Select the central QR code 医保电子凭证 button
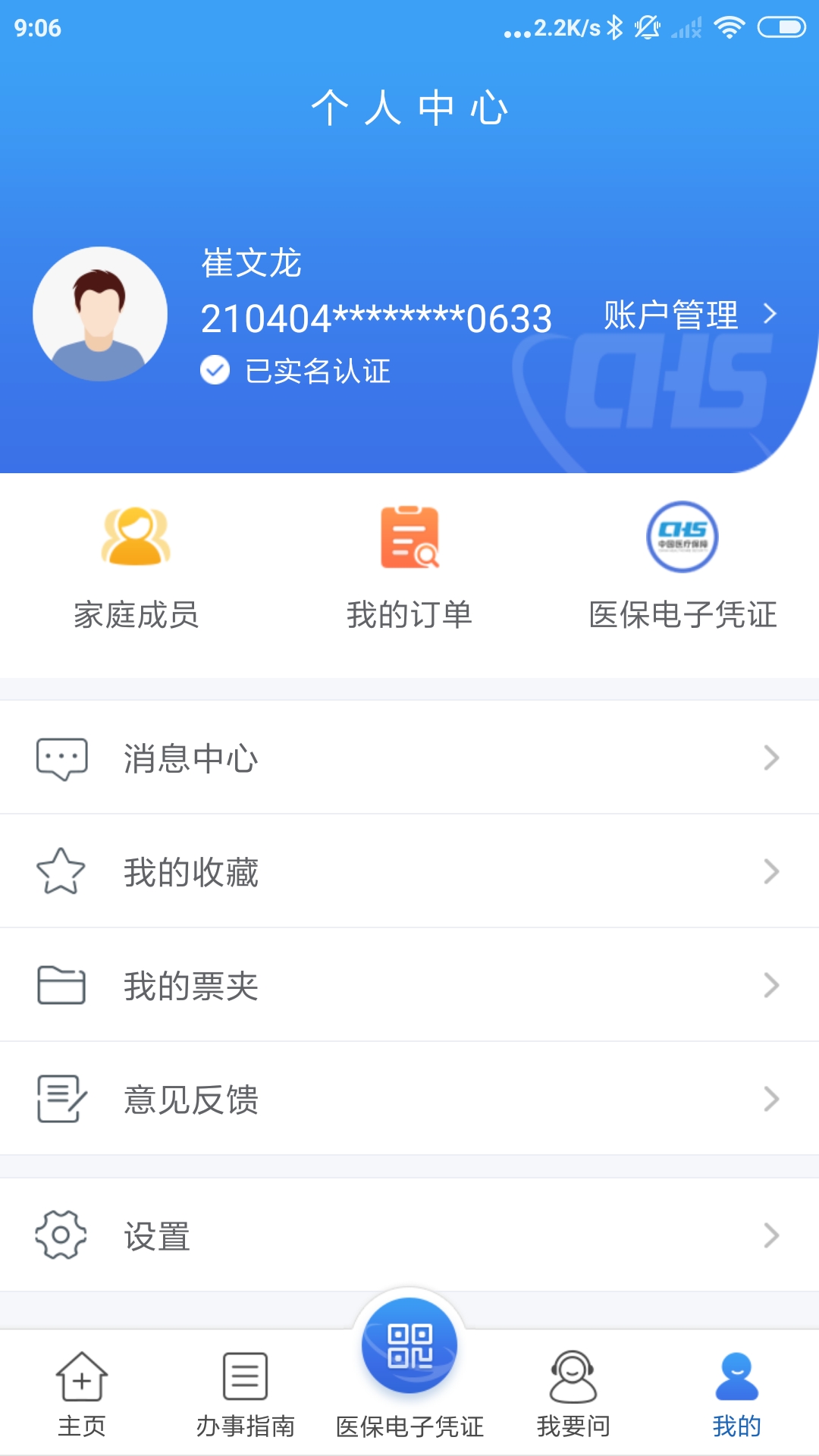The height and width of the screenshot is (1456, 819). (x=409, y=1344)
